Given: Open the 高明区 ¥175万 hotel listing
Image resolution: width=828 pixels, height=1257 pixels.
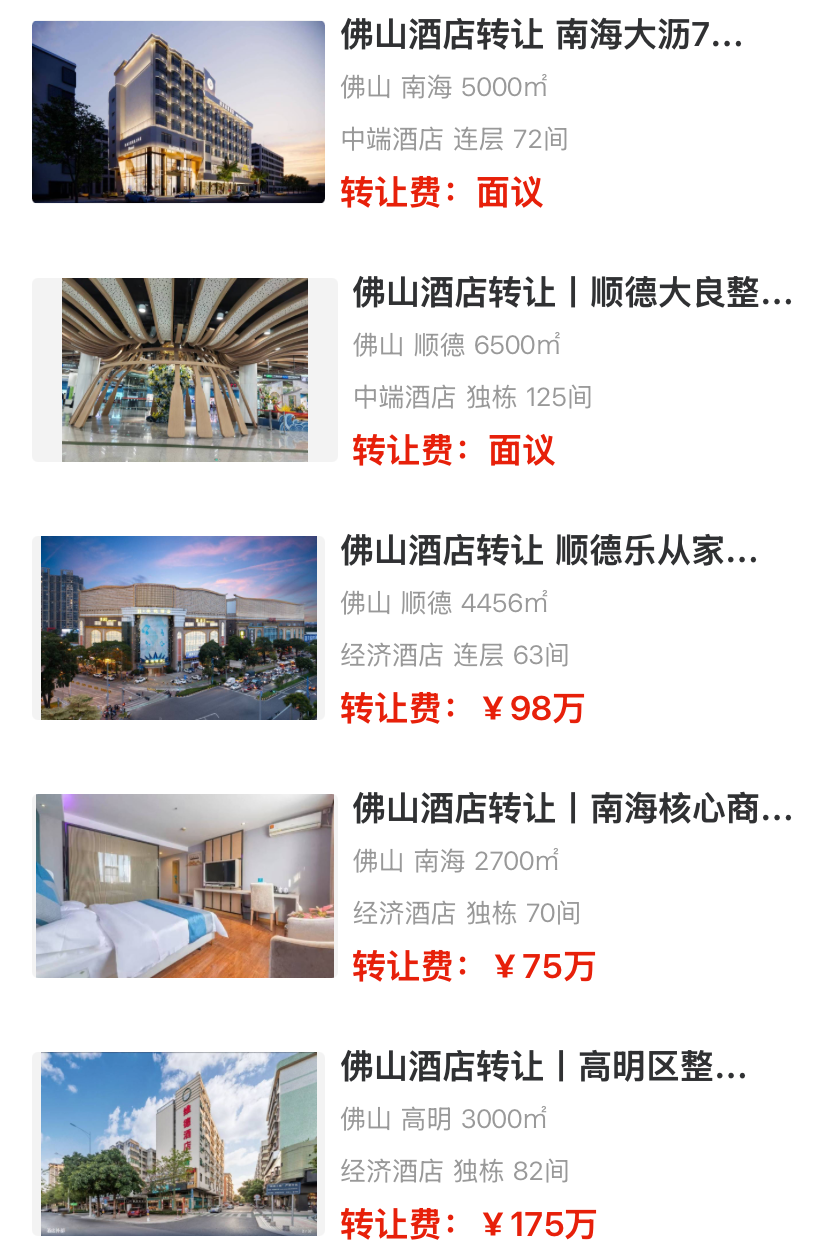Looking at the screenshot, I should pyautogui.click(x=543, y=1067).
